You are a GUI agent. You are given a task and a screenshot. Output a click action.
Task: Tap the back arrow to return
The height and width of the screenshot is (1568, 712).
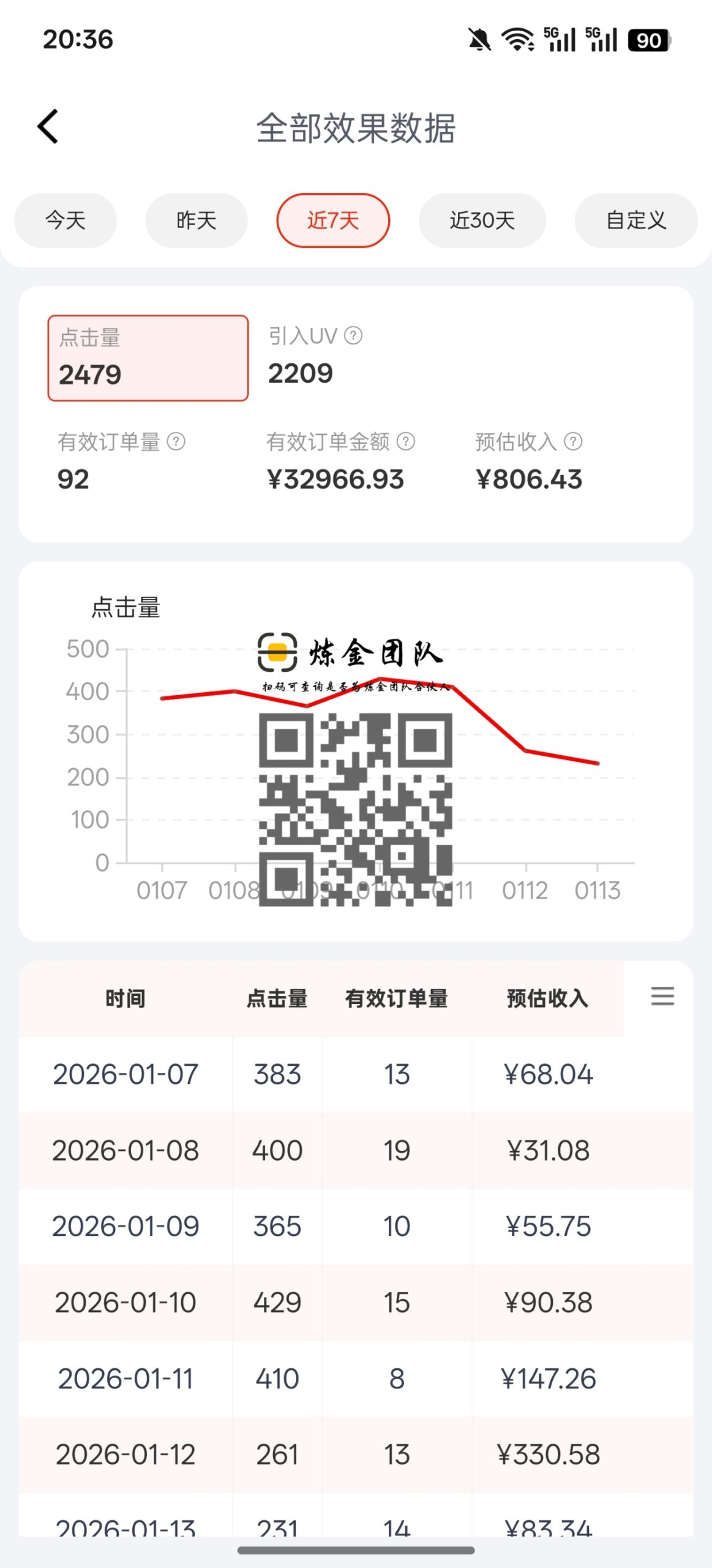pos(48,126)
